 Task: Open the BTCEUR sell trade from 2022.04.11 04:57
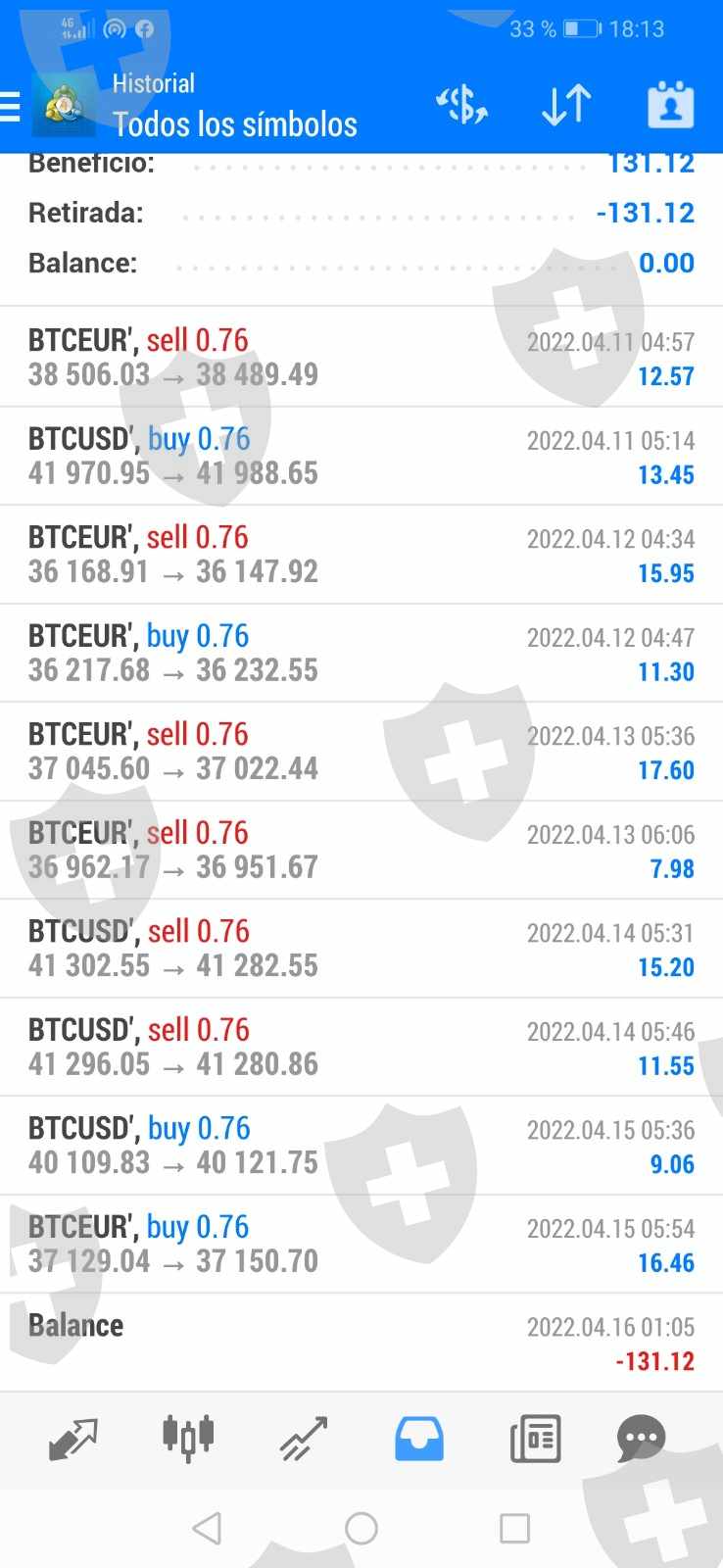click(361, 358)
